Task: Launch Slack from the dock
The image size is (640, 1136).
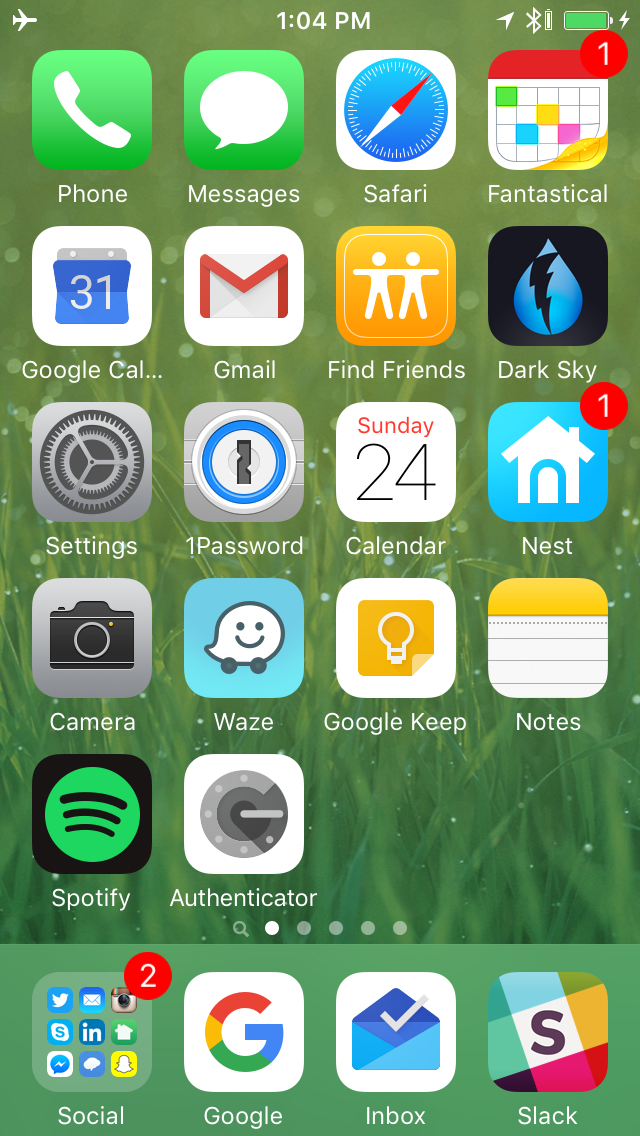Action: click(548, 1032)
